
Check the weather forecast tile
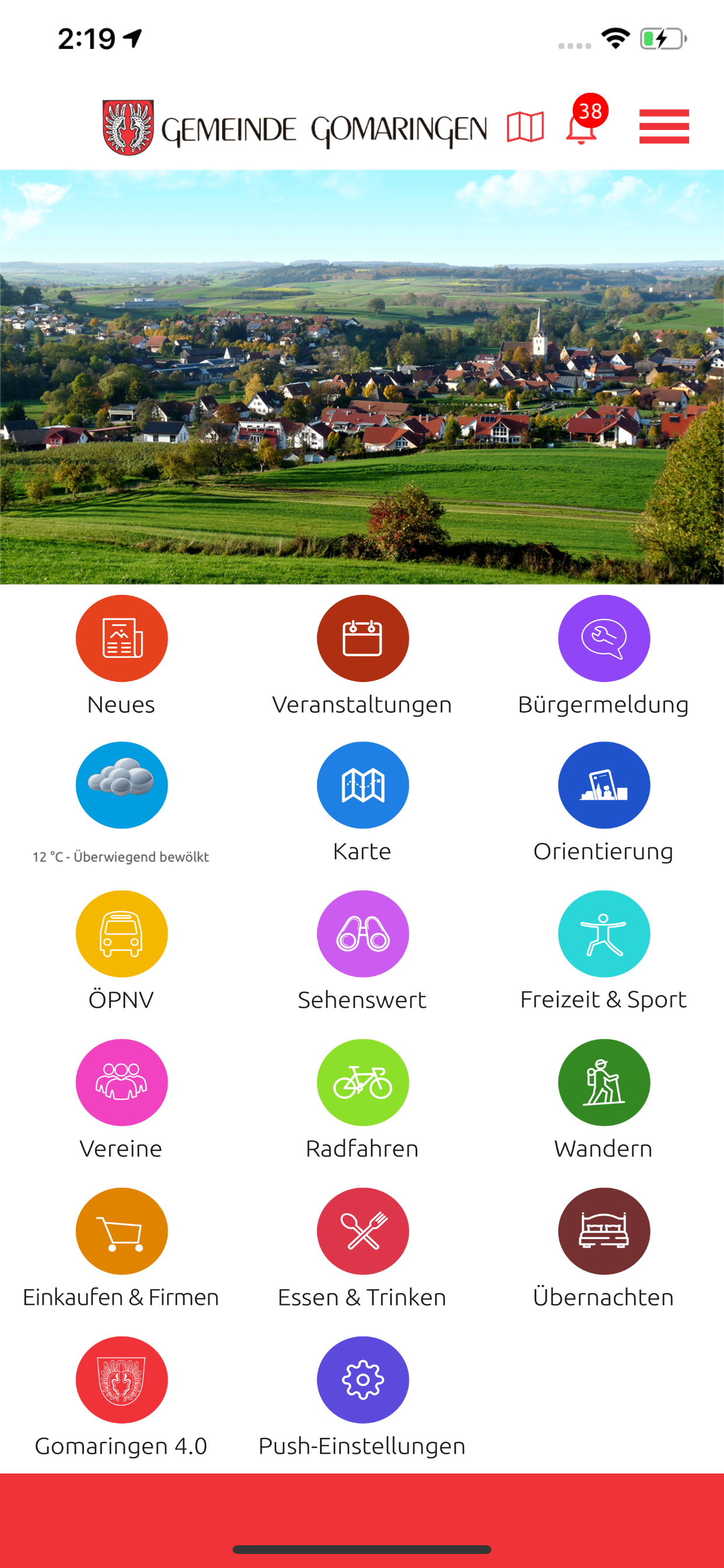(x=121, y=785)
